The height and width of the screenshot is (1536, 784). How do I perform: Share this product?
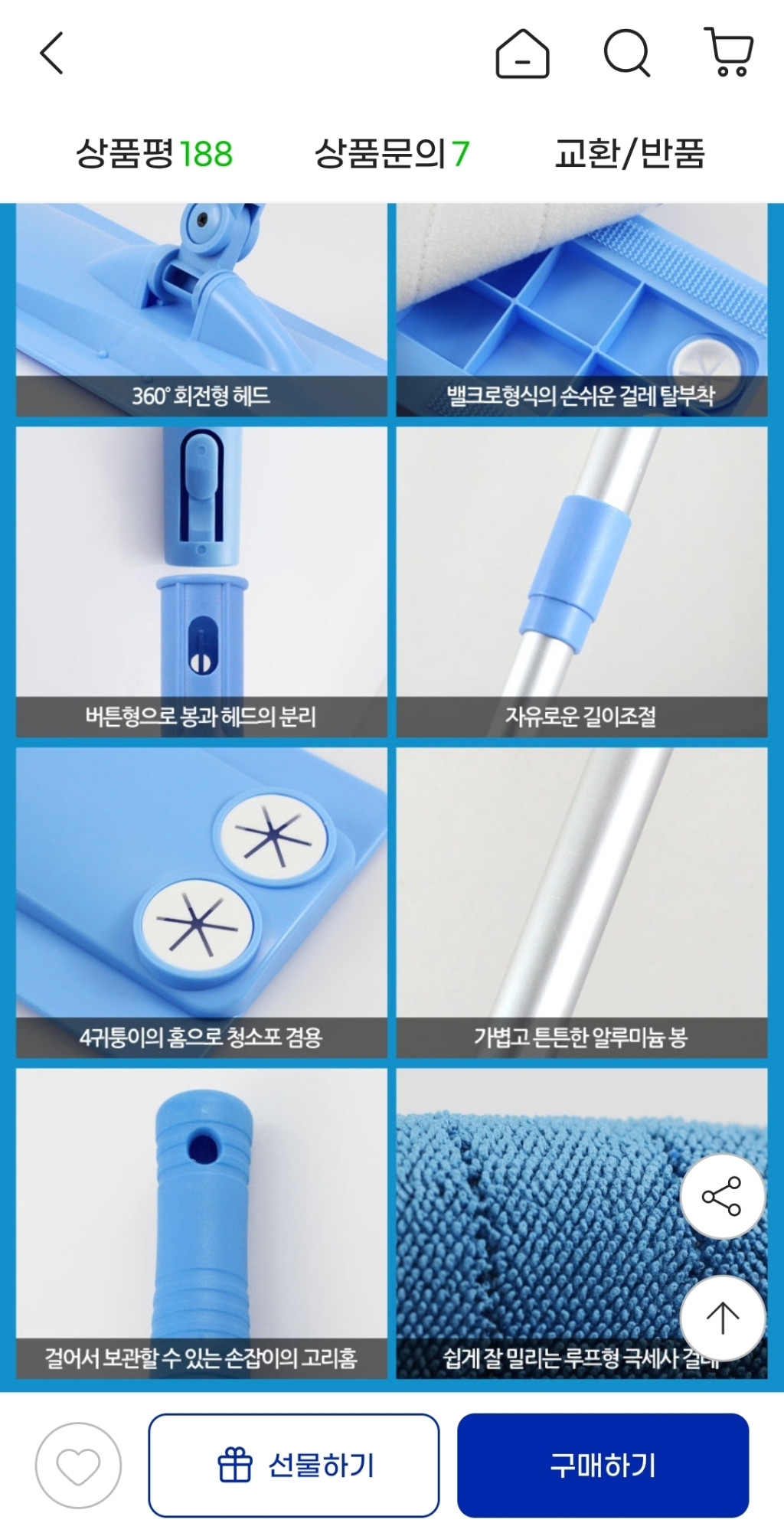pos(722,1196)
